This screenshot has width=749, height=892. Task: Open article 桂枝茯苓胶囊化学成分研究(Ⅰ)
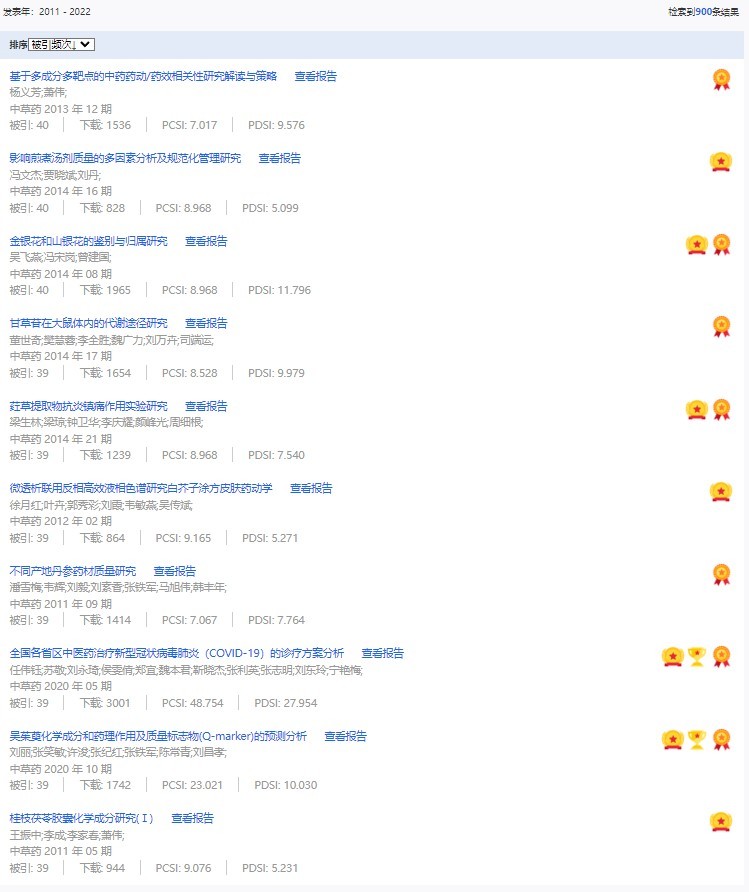[x=81, y=818]
